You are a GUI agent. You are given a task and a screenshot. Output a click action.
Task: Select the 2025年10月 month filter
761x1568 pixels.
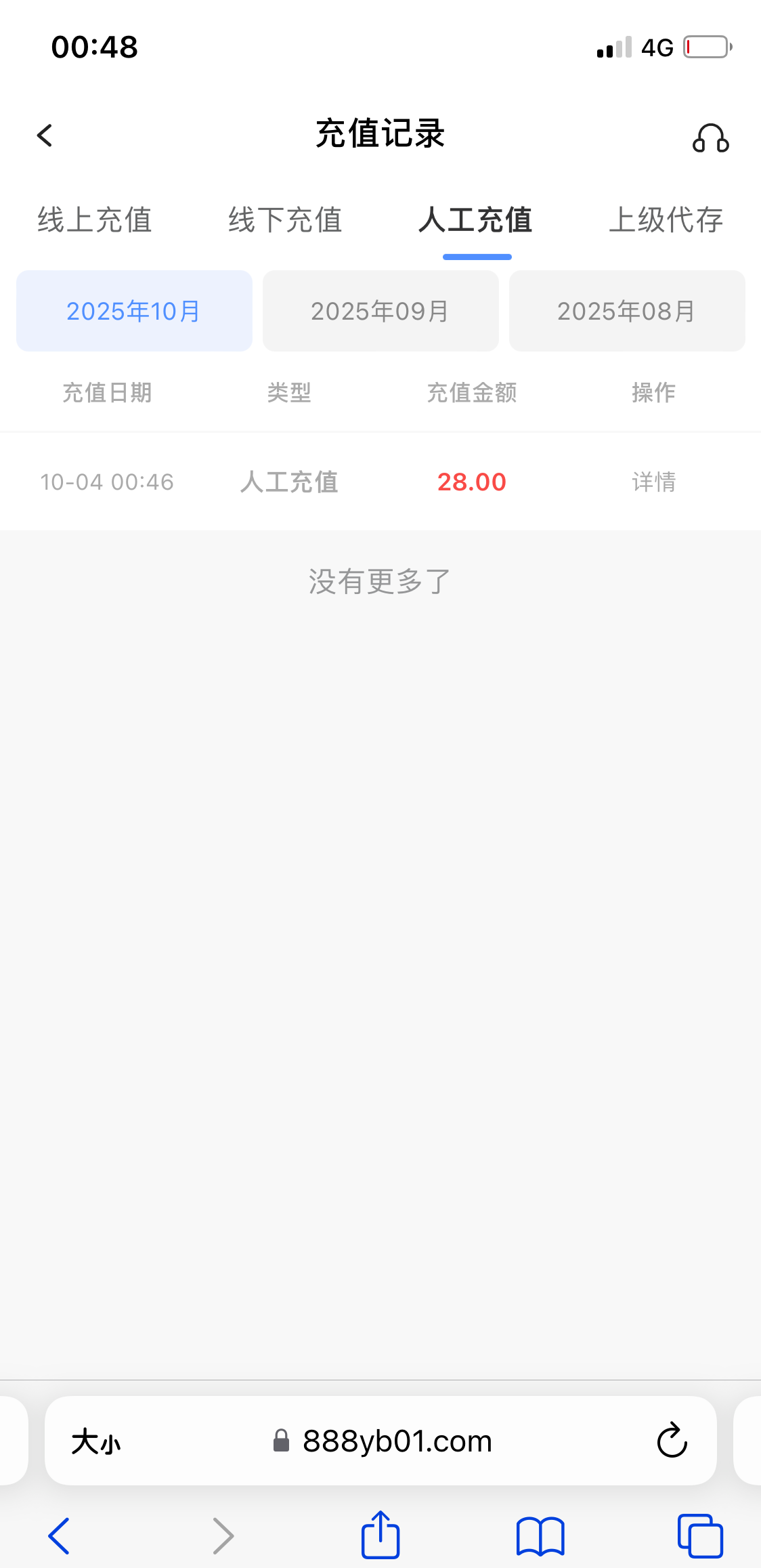pos(134,311)
